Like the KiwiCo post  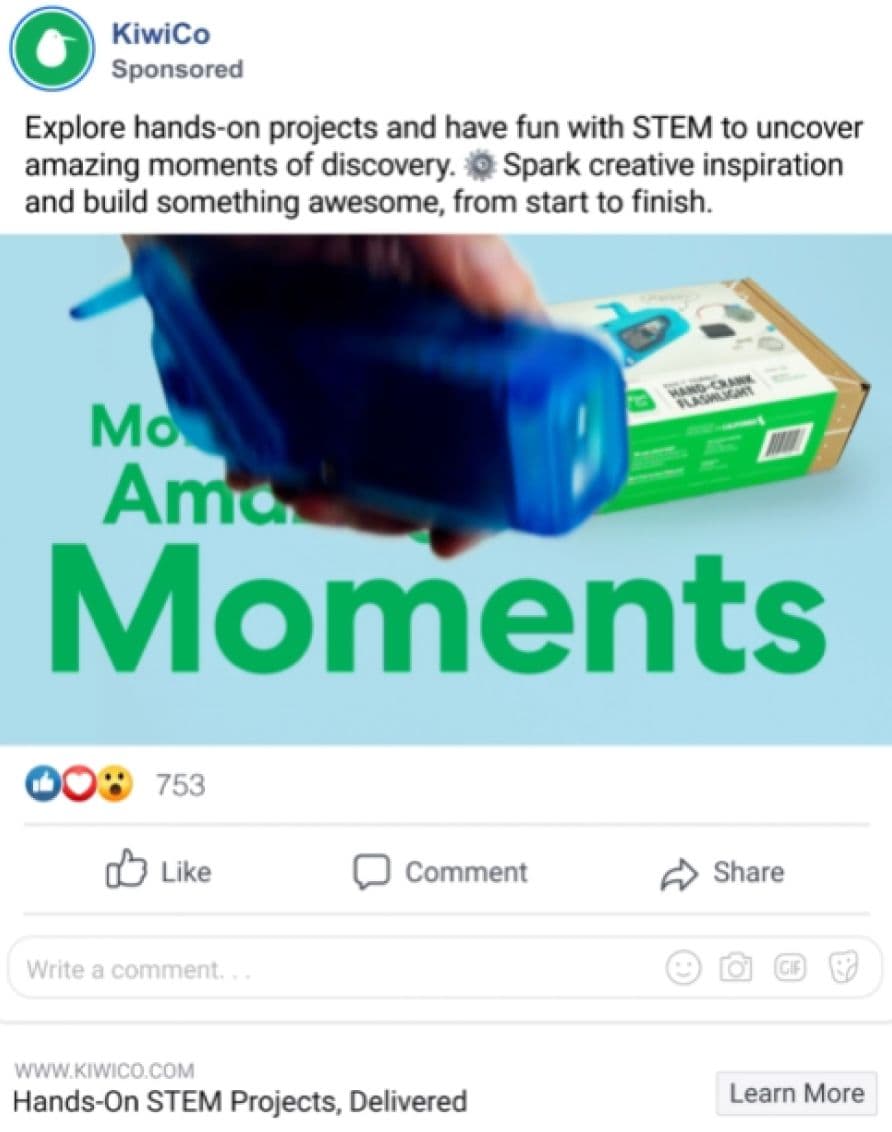tap(158, 872)
